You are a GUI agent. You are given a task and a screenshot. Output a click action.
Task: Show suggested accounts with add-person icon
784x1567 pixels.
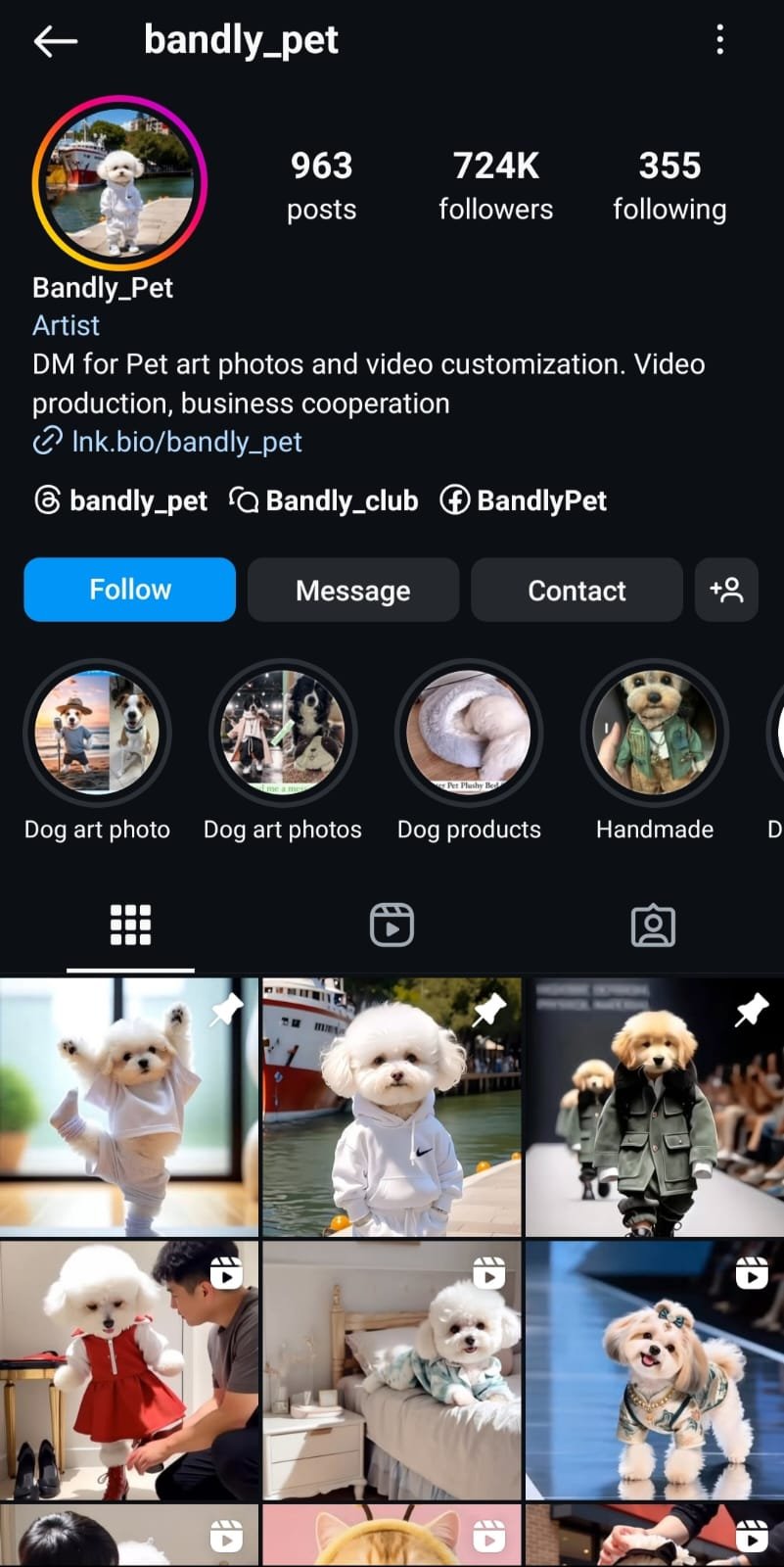tap(726, 590)
